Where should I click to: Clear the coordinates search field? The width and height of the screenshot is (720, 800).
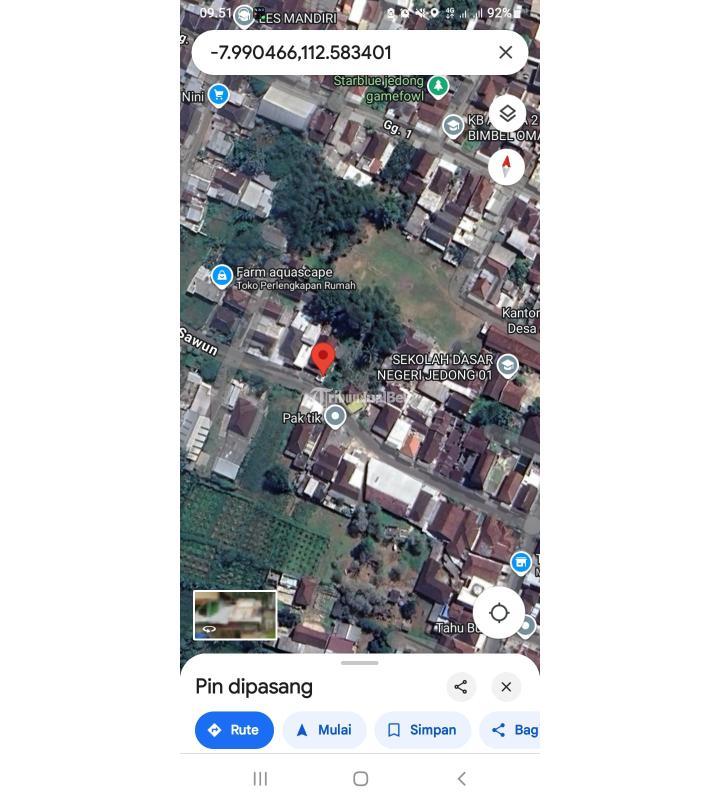505,52
